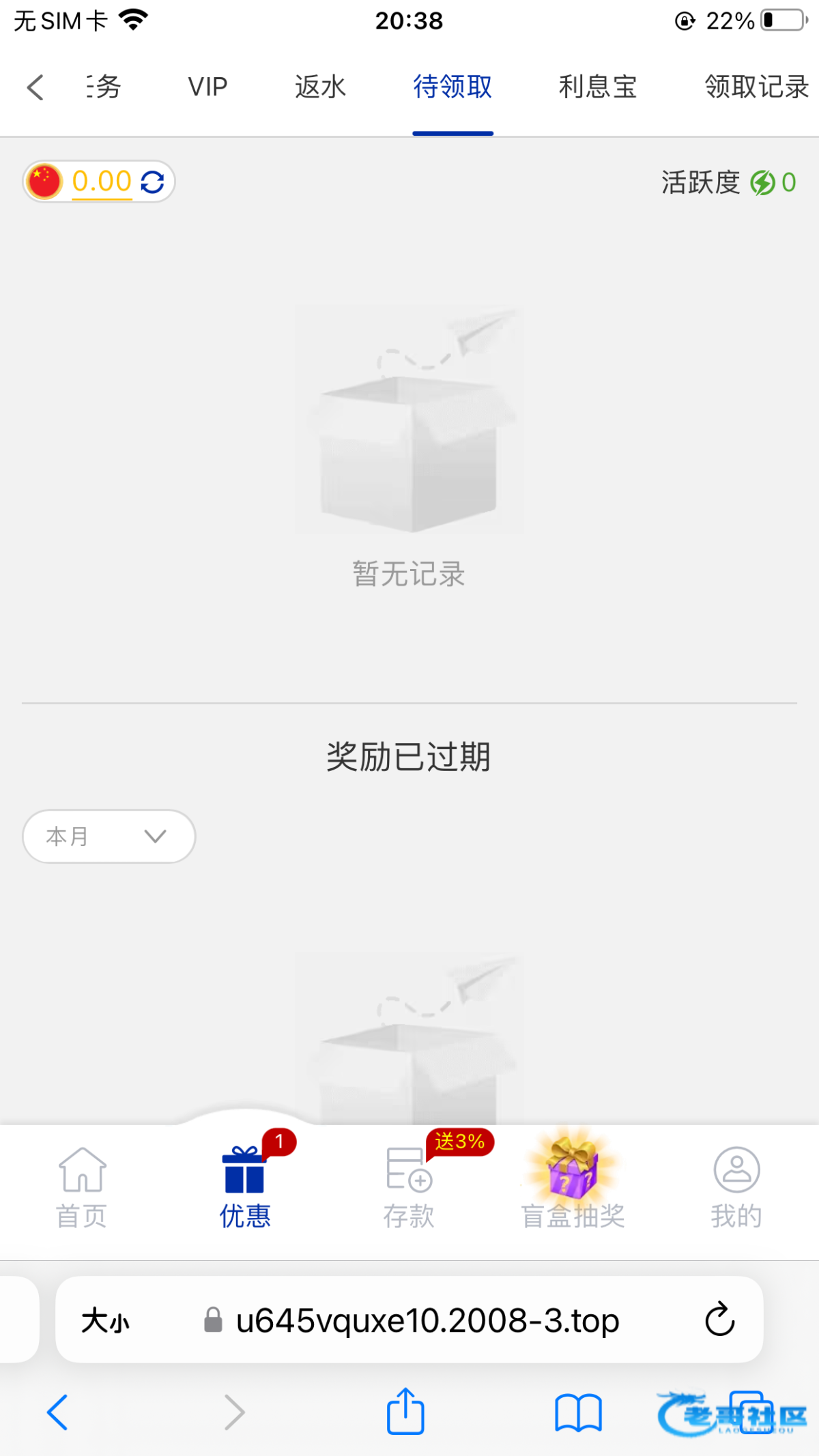Switch to the VIP tab
819x1456 pixels.
tap(207, 87)
